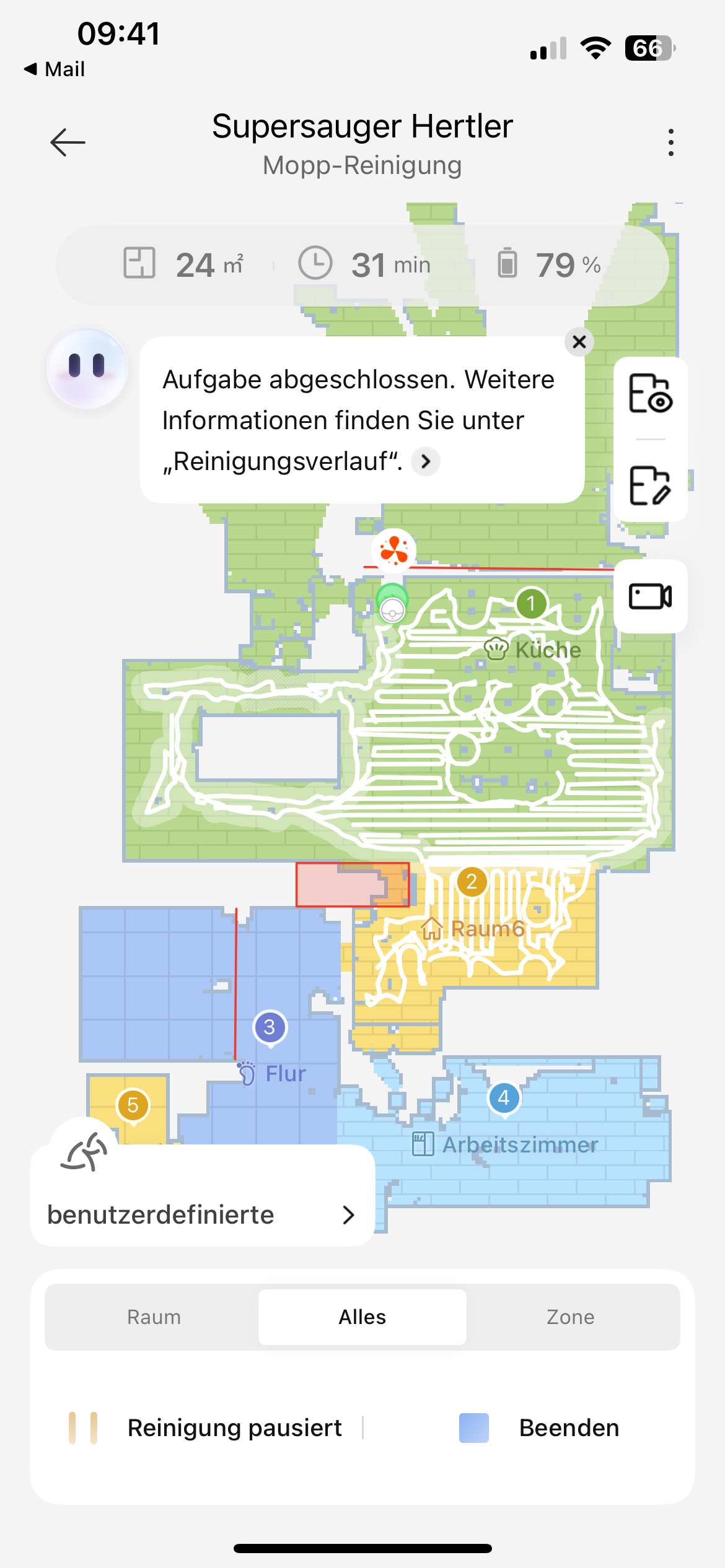The image size is (725, 1568).
Task: Return to Mail via status bar
Action: pyautogui.click(x=55, y=69)
